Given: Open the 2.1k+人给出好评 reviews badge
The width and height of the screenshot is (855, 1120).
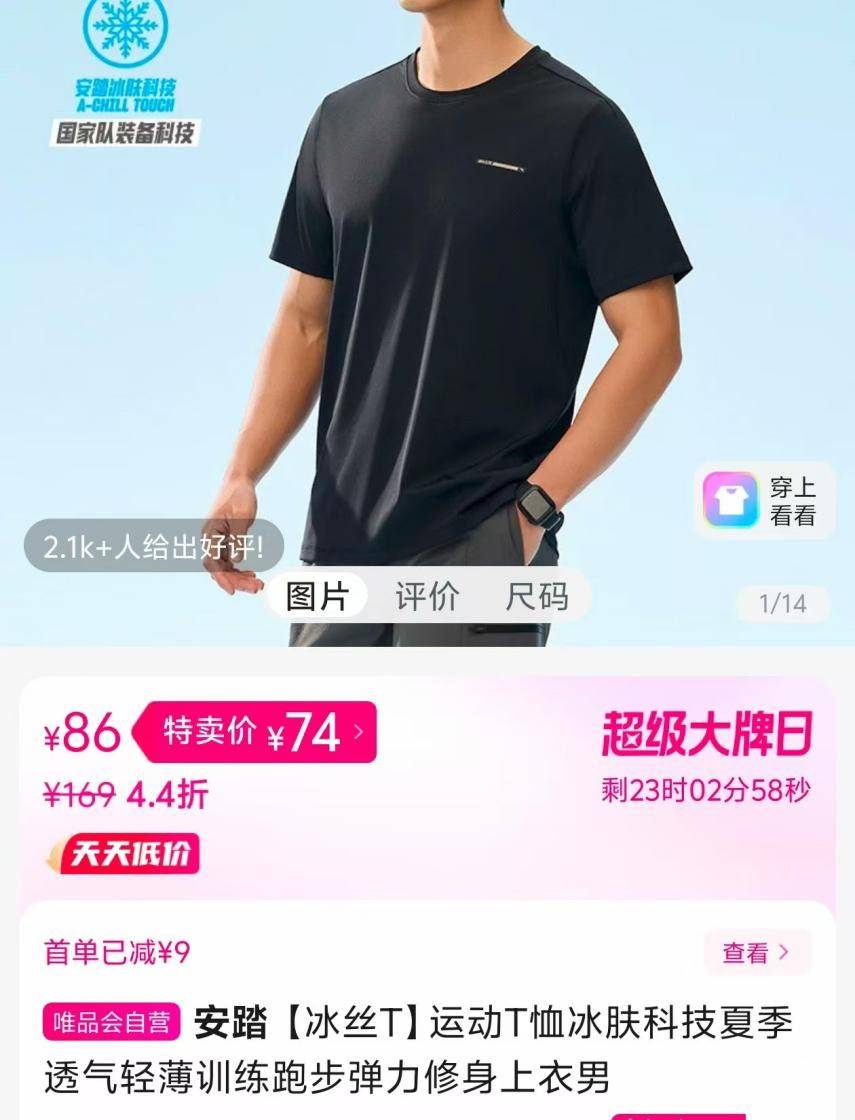Looking at the screenshot, I should [154, 547].
